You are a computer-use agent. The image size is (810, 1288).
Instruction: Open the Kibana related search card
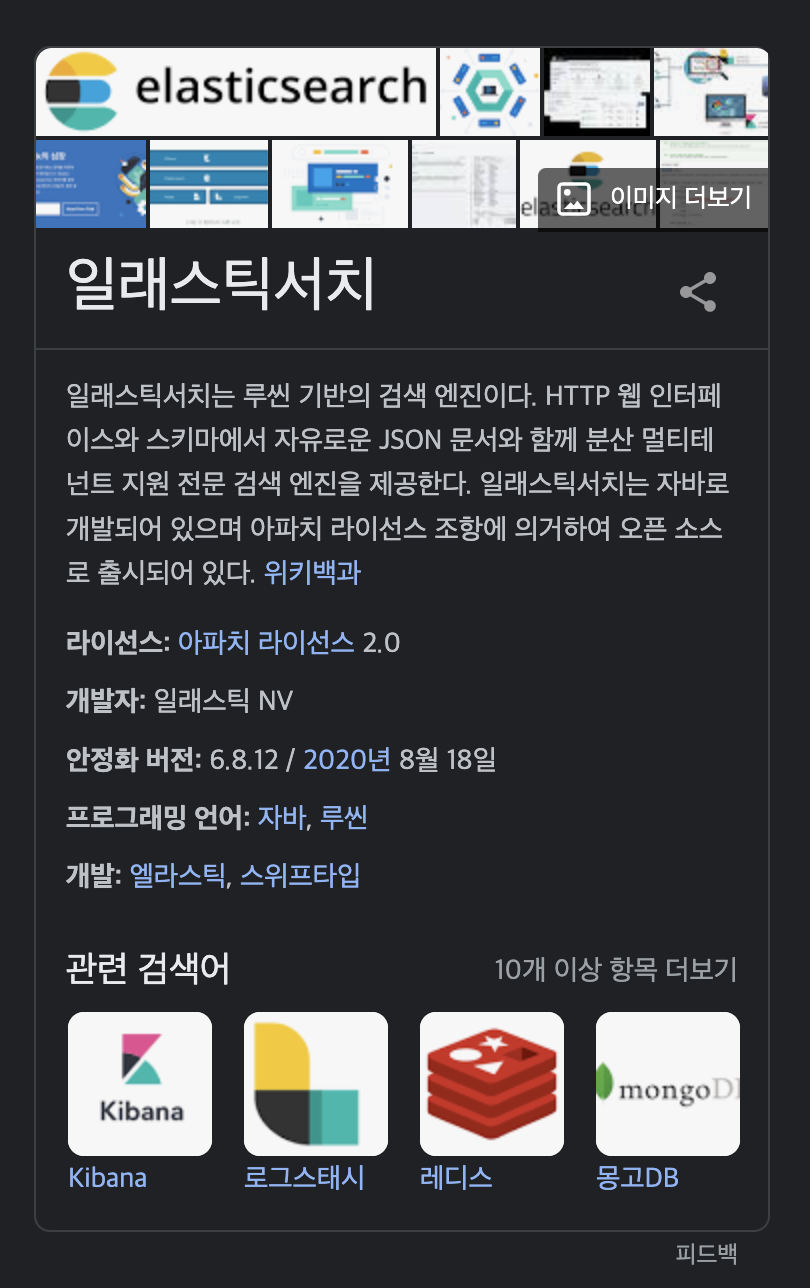[140, 1084]
